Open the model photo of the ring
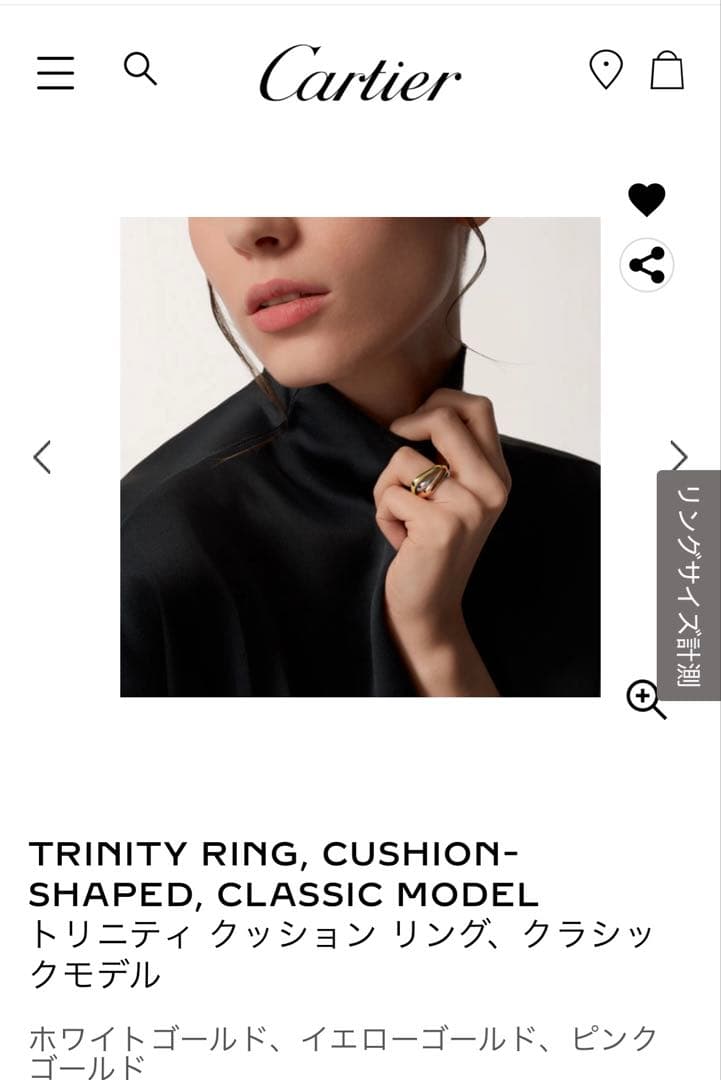Screen dimensions: 721x1080 (x=360, y=456)
